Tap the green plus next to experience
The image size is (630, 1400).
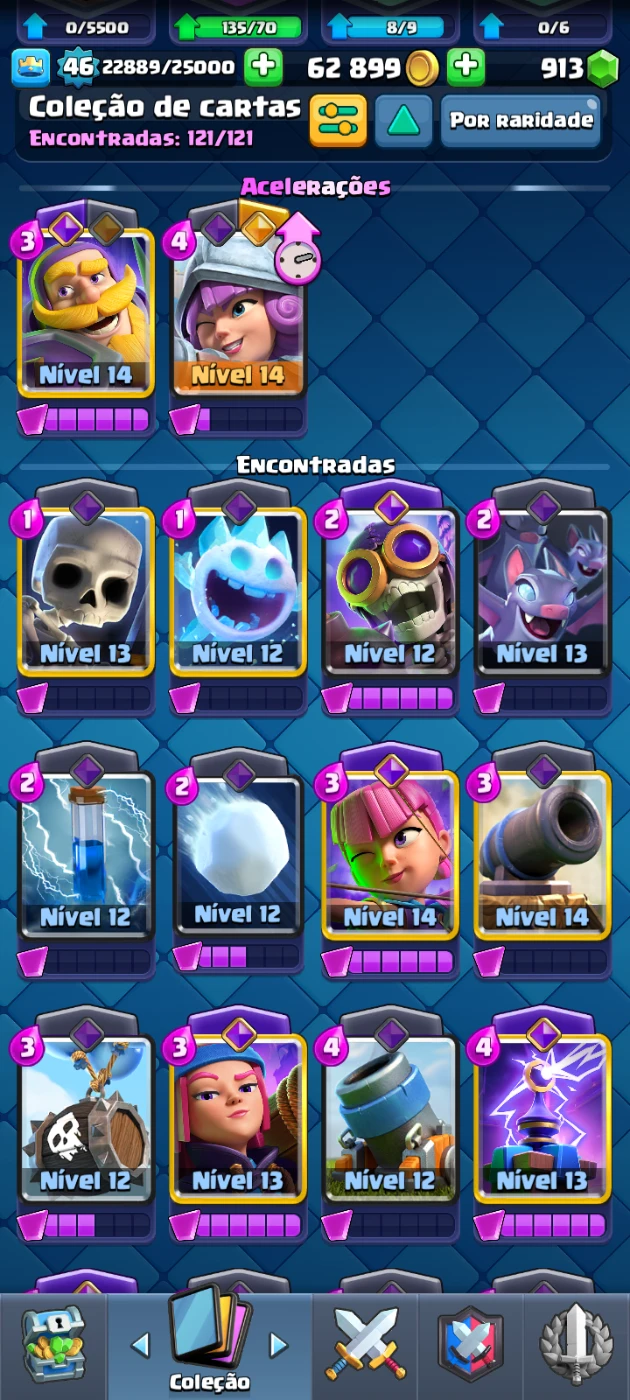click(x=263, y=67)
